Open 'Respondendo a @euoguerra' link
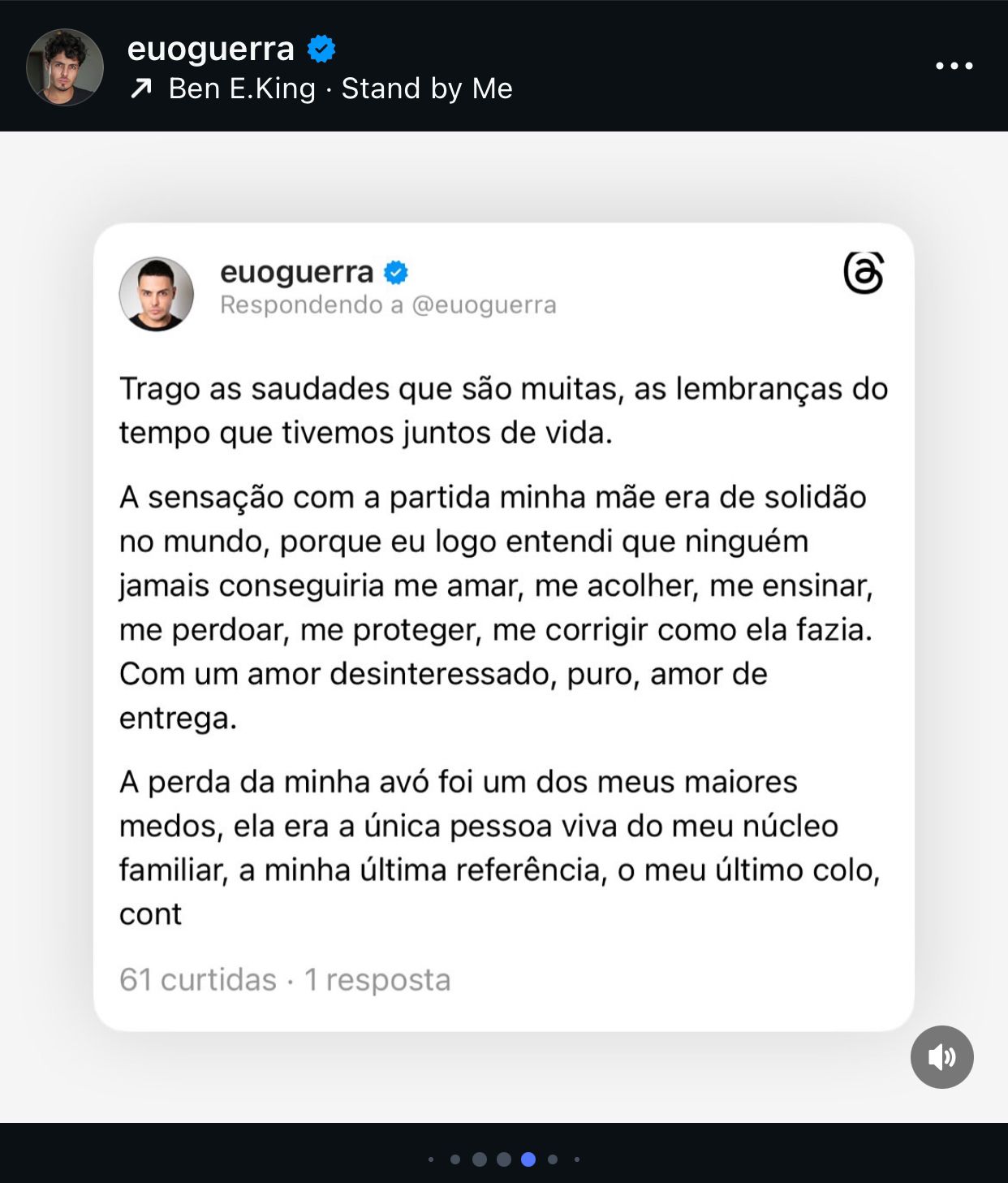 388,305
